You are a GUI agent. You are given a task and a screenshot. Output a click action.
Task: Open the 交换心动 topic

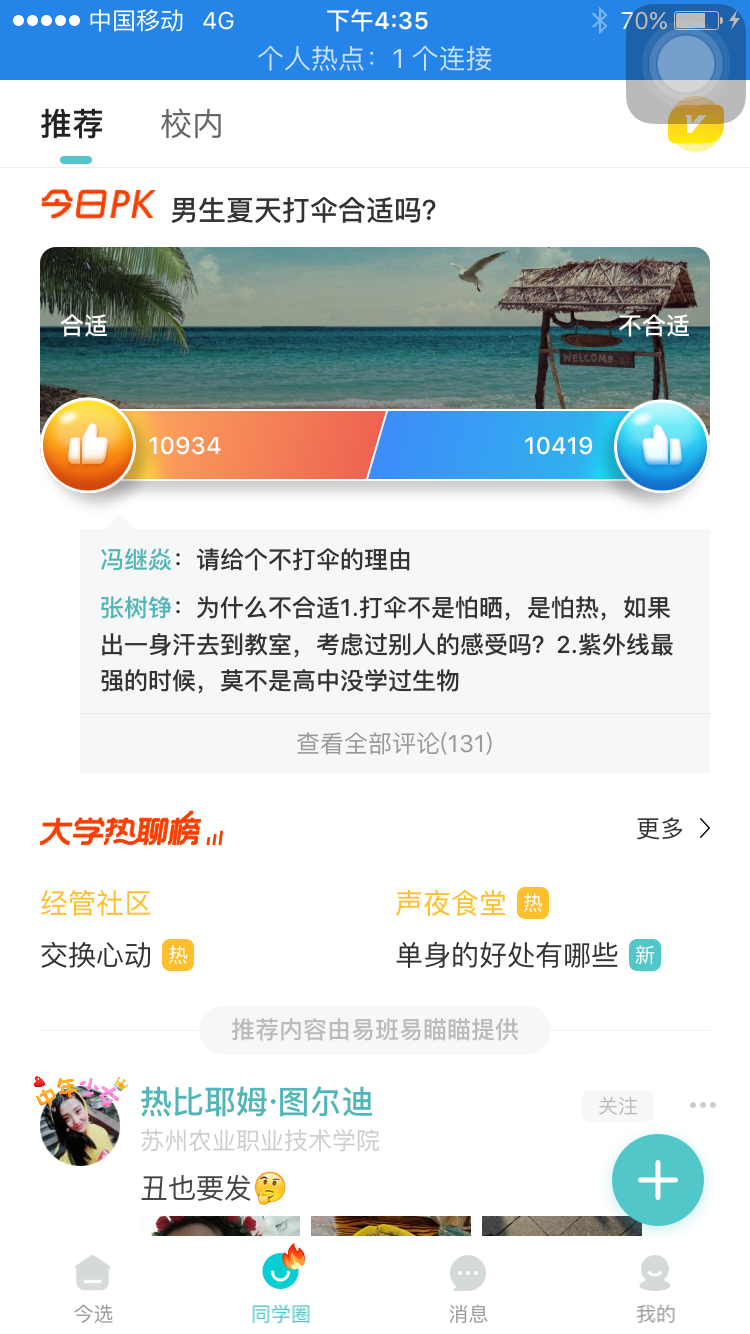96,955
